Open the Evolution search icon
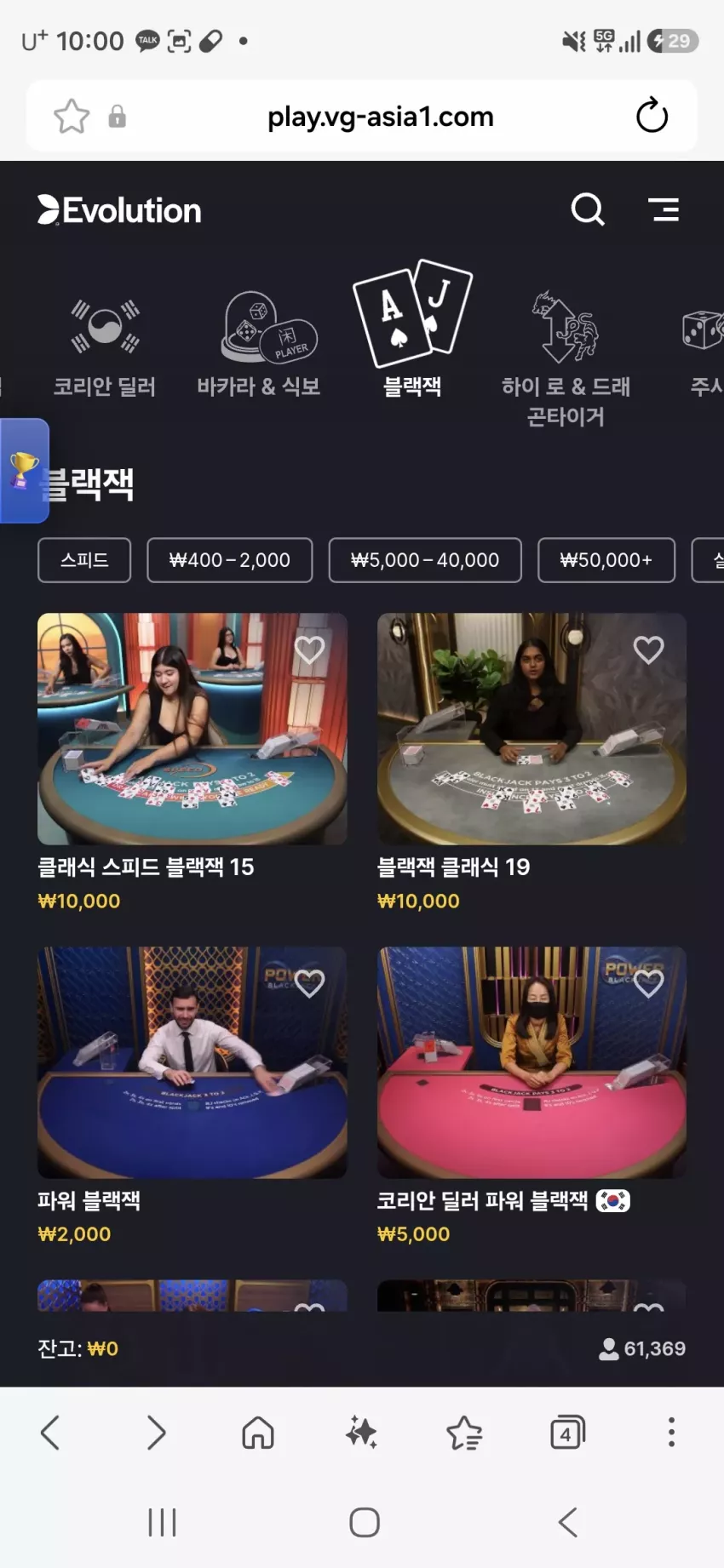This screenshot has height=1568, width=724. [x=588, y=209]
